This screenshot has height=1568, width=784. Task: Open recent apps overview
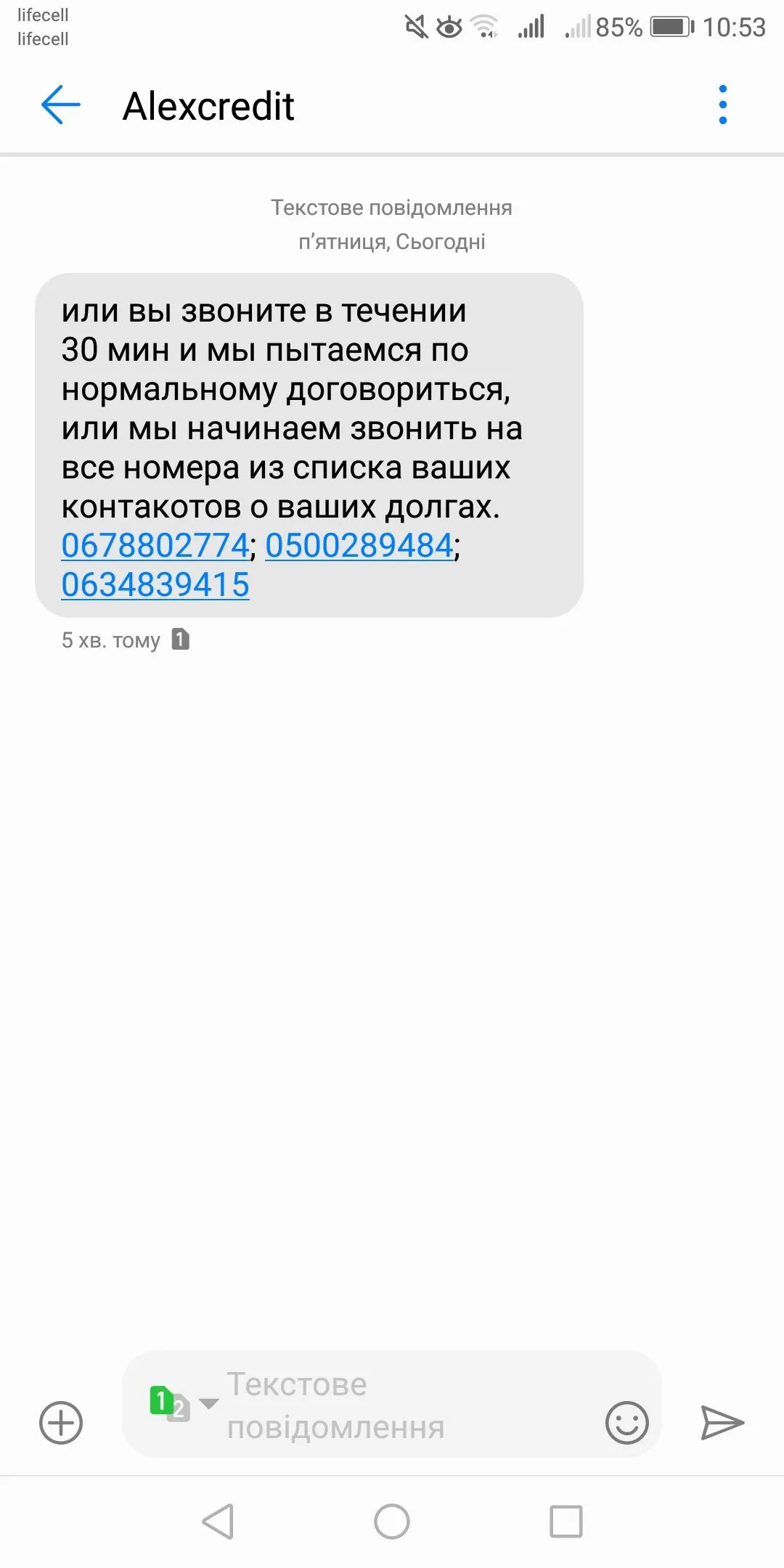(566, 1522)
